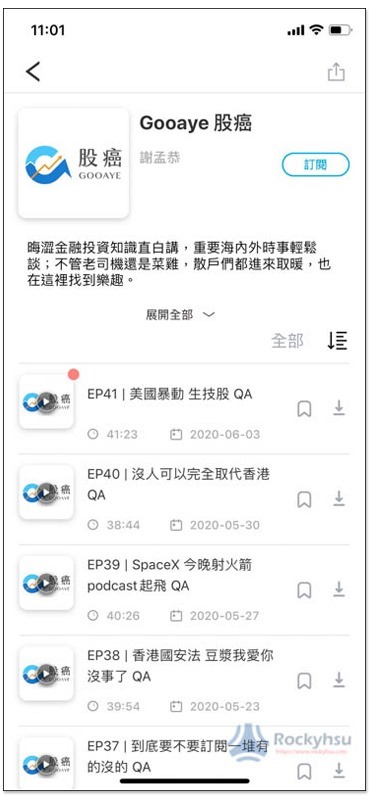Download episode EP37
Screen dimensions: 369x800
click(x=339, y=770)
